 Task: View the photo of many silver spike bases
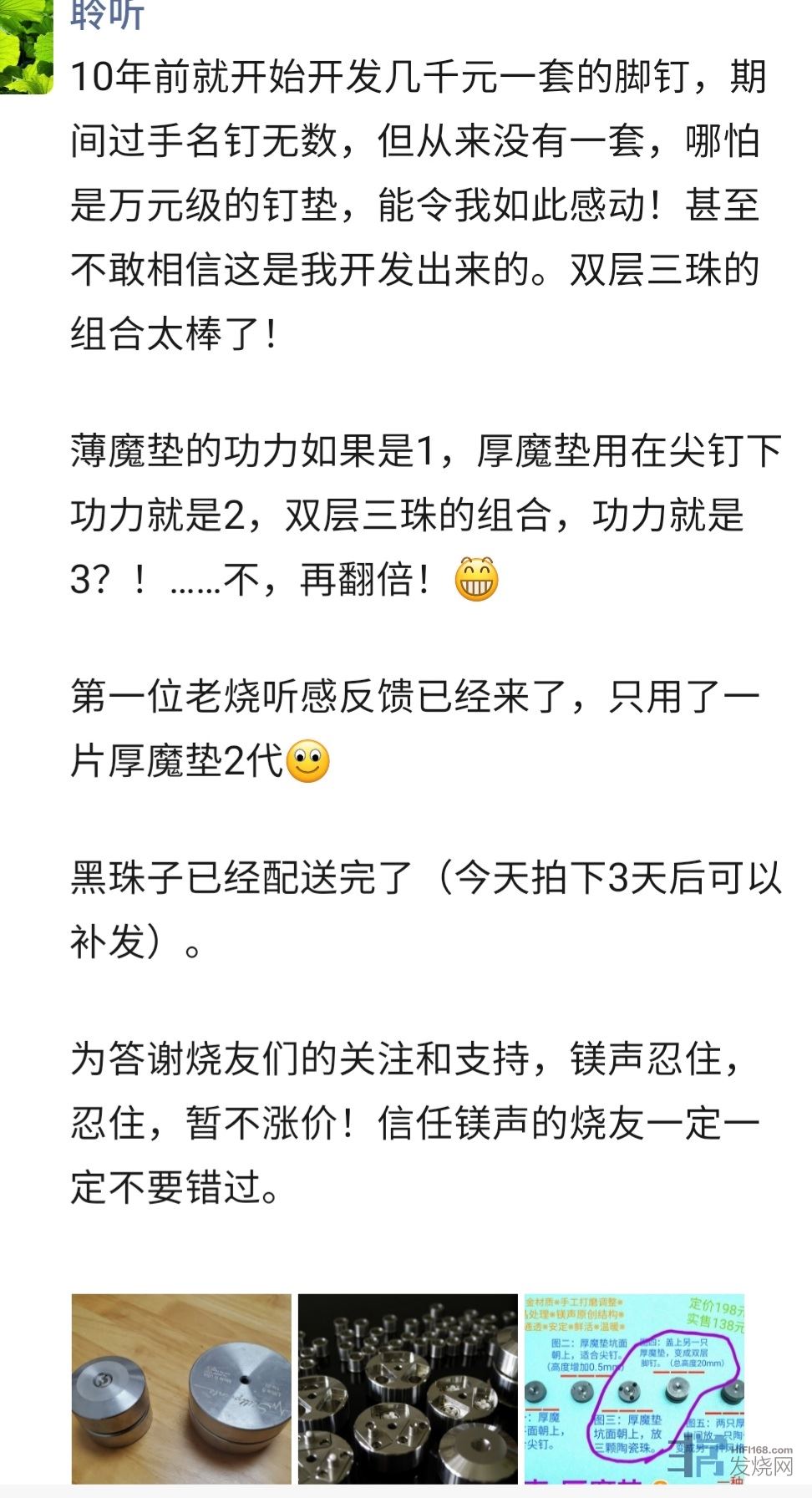[408, 1389]
